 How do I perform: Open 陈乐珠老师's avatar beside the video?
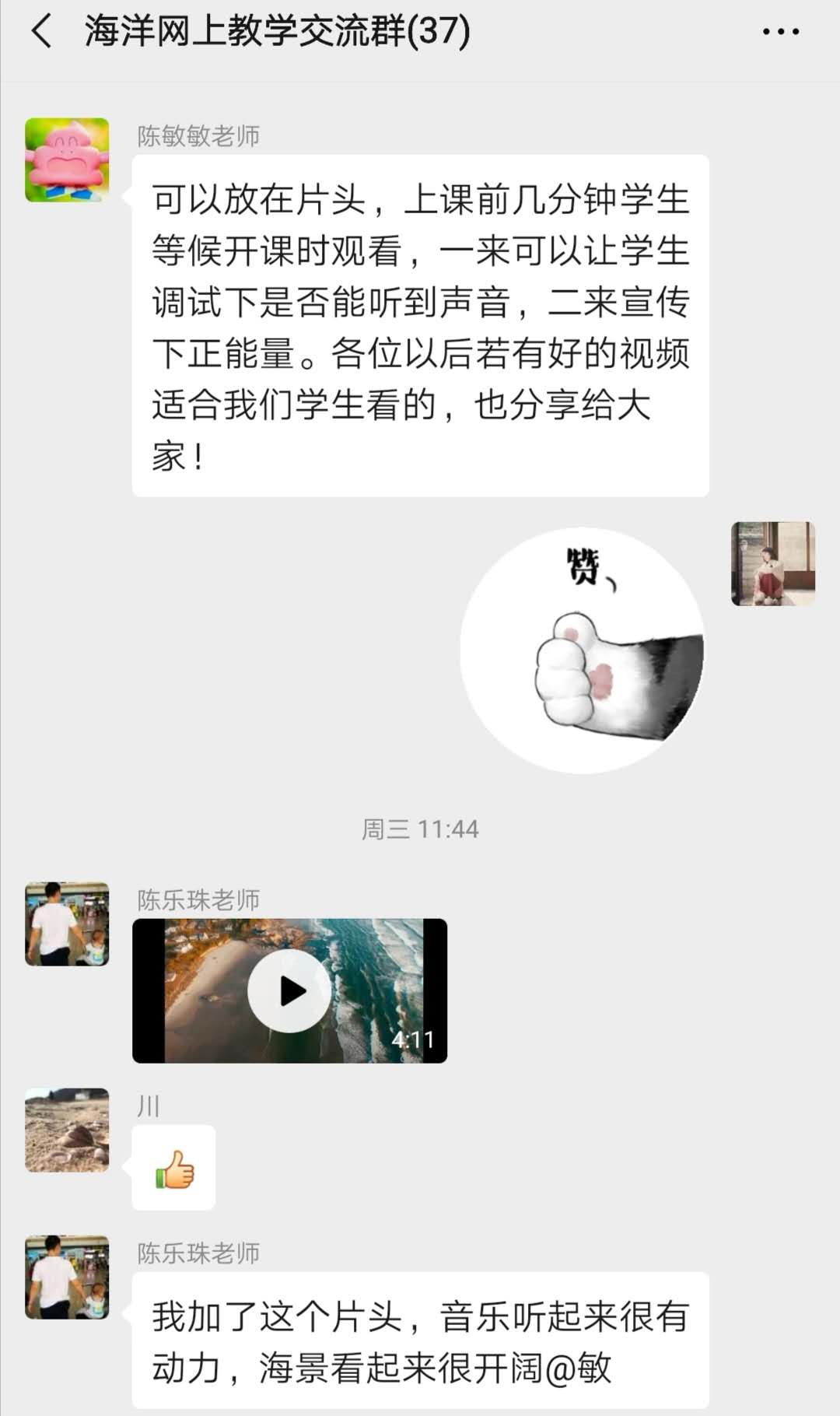point(67,924)
